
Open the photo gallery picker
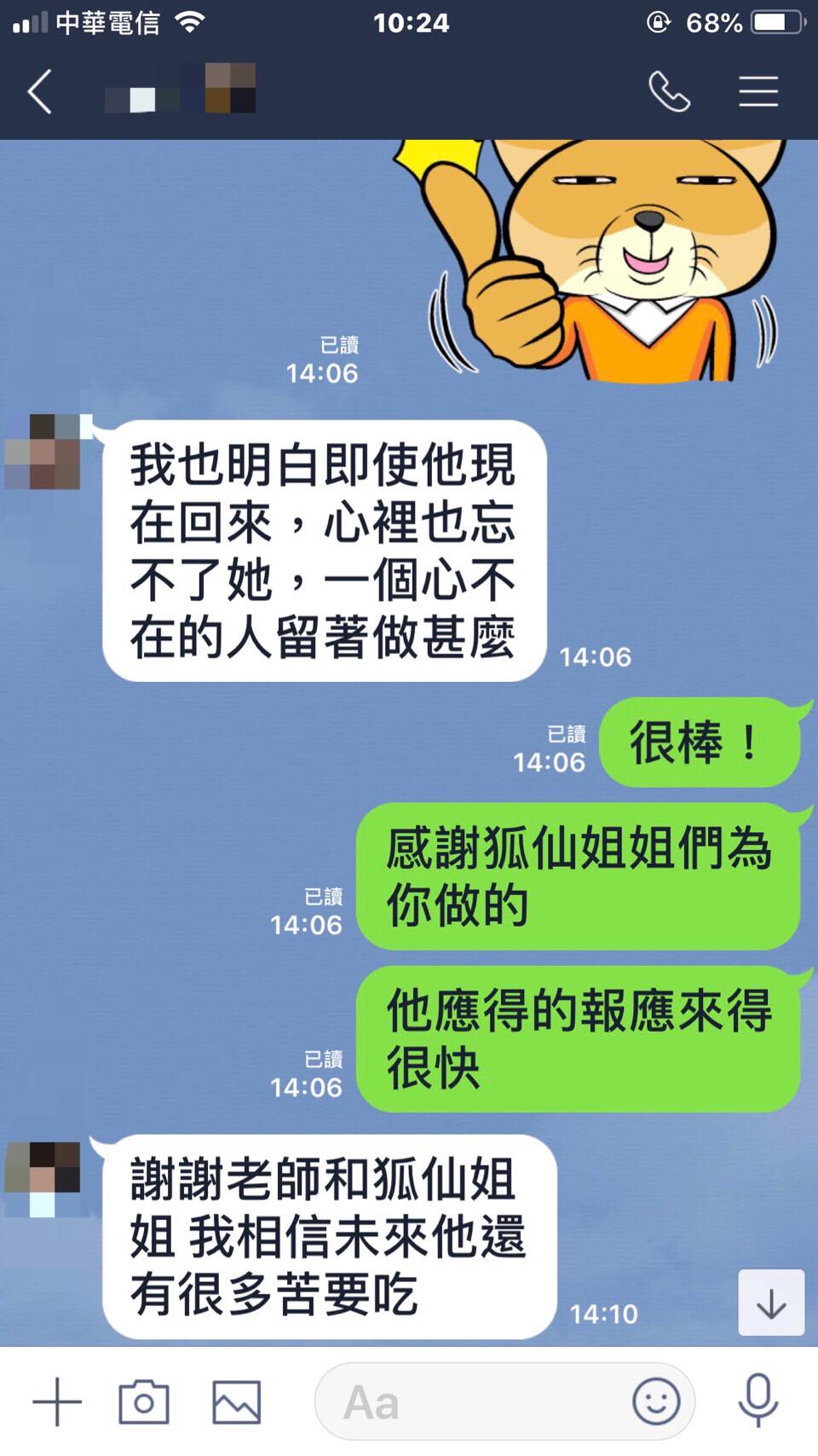point(236,1401)
